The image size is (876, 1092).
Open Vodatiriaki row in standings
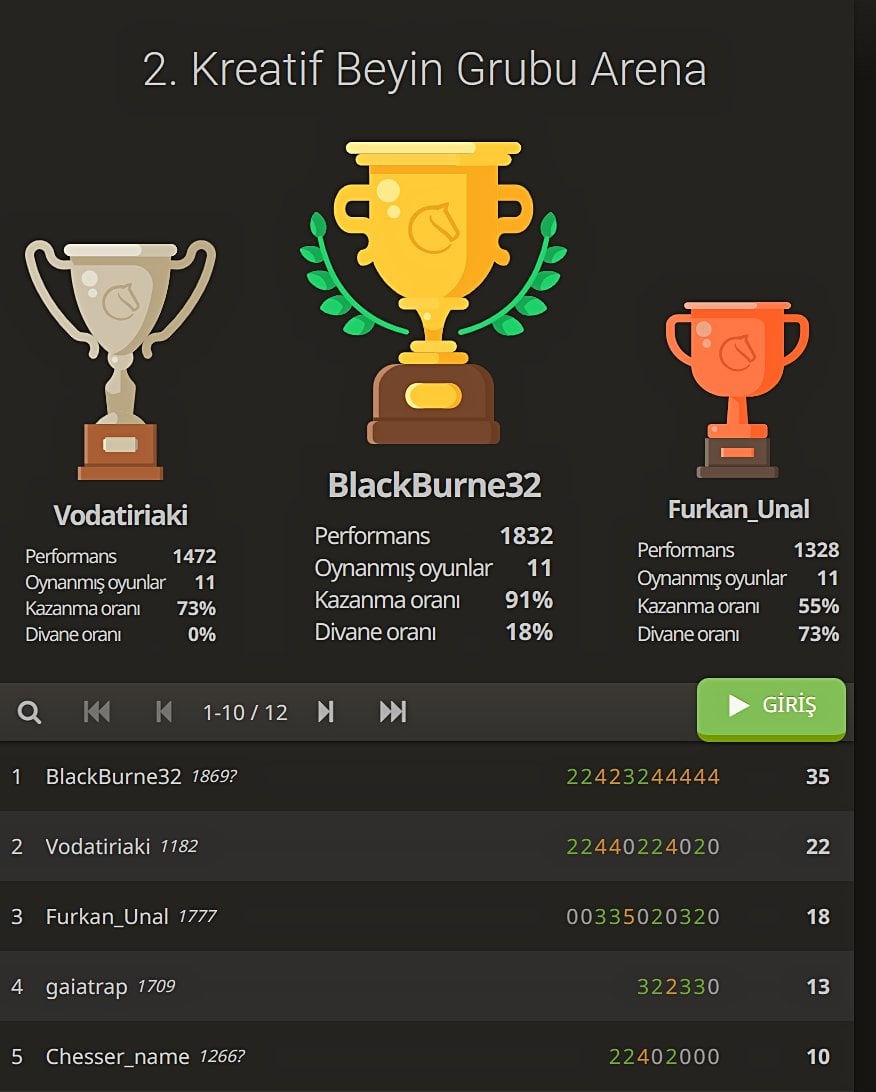[x=97, y=847]
